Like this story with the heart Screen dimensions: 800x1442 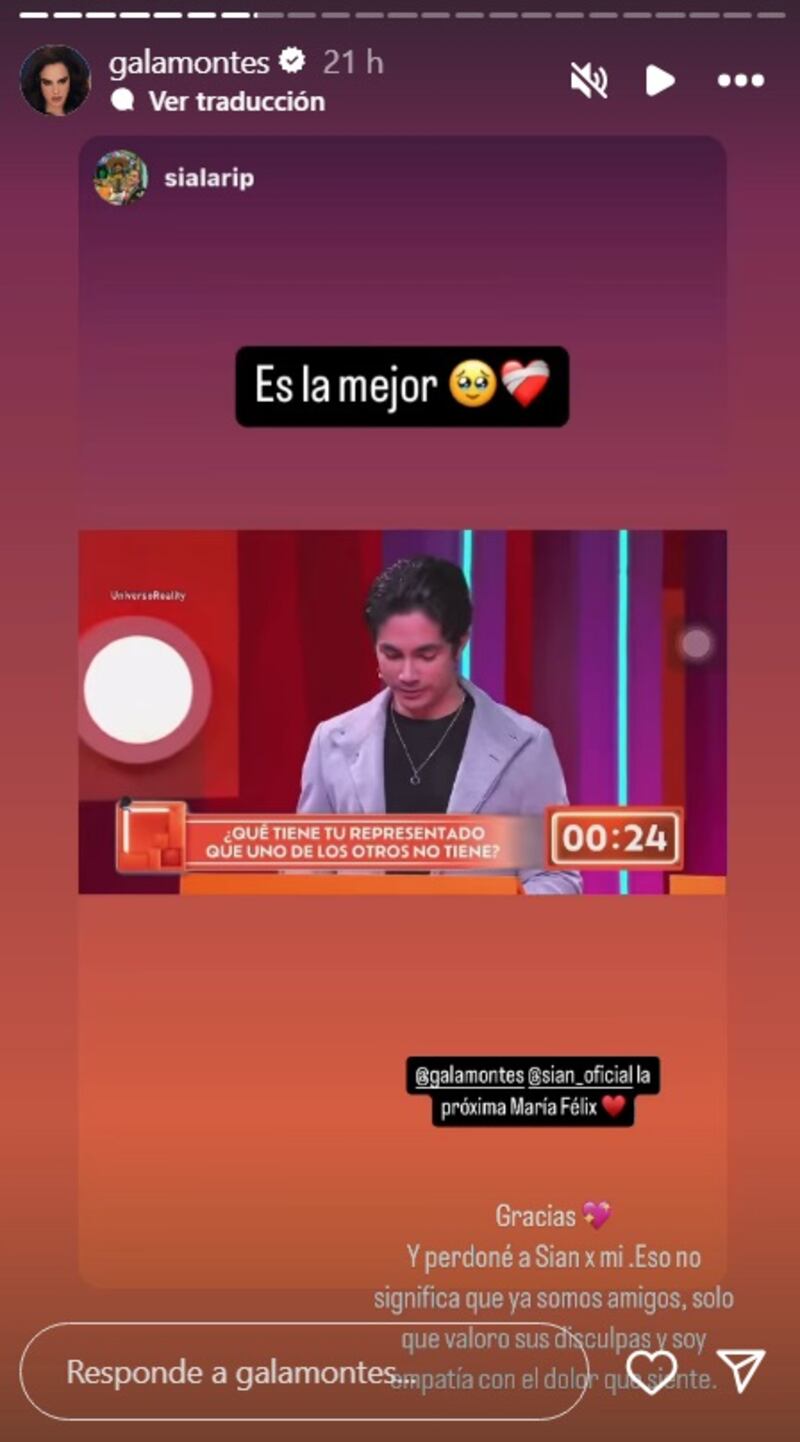coord(652,1371)
